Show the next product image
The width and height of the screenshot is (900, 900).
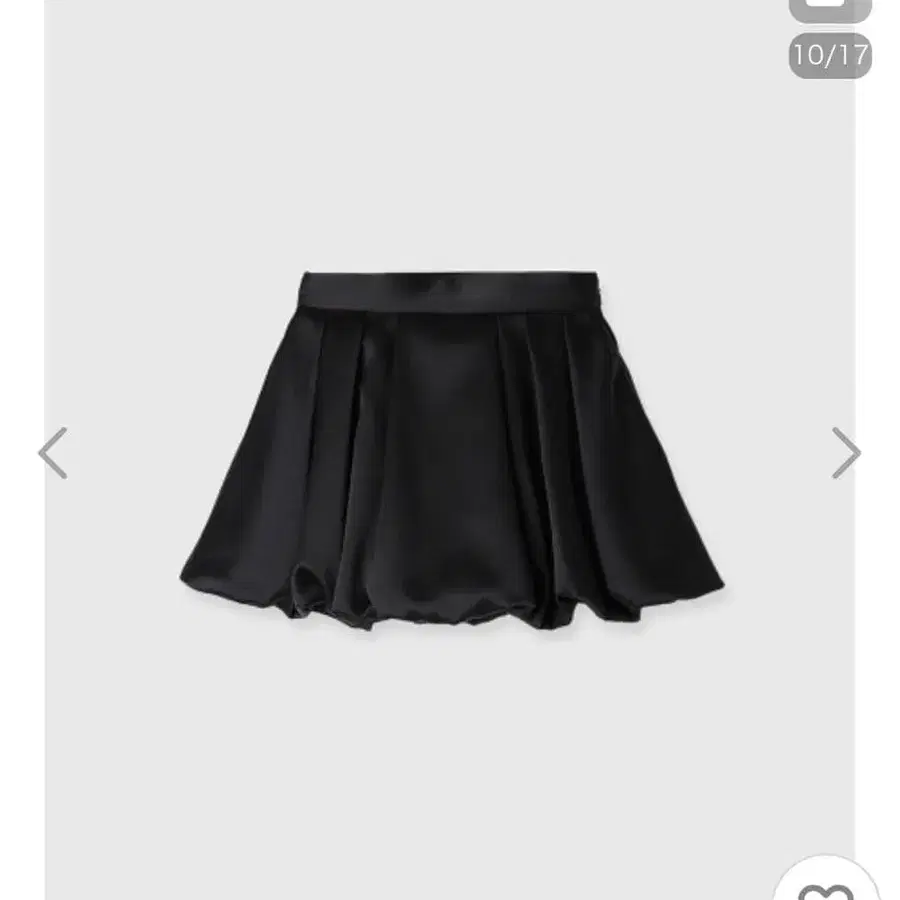[846, 453]
